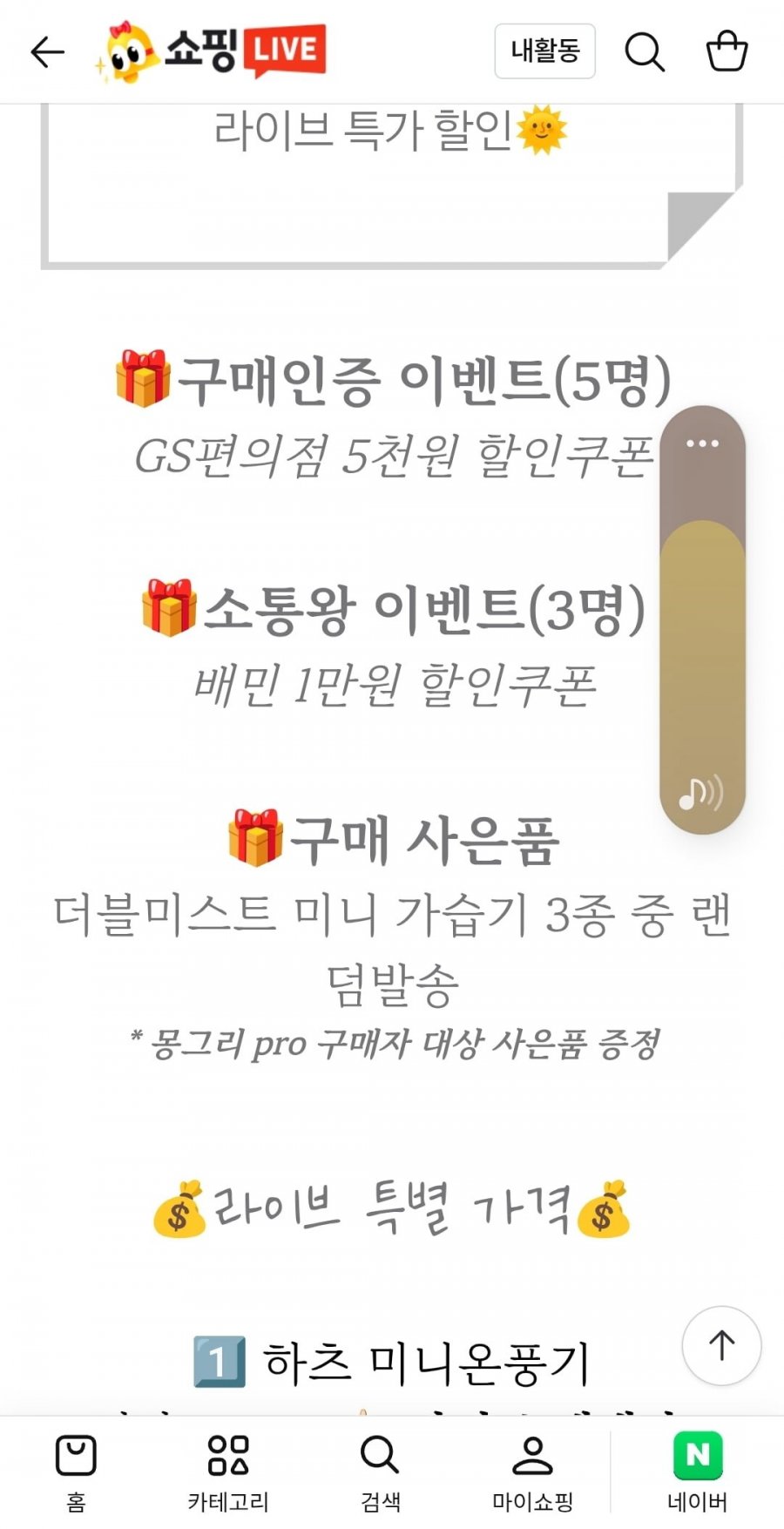Open the shopping bag cart
The image size is (784, 1529).
click(726, 51)
